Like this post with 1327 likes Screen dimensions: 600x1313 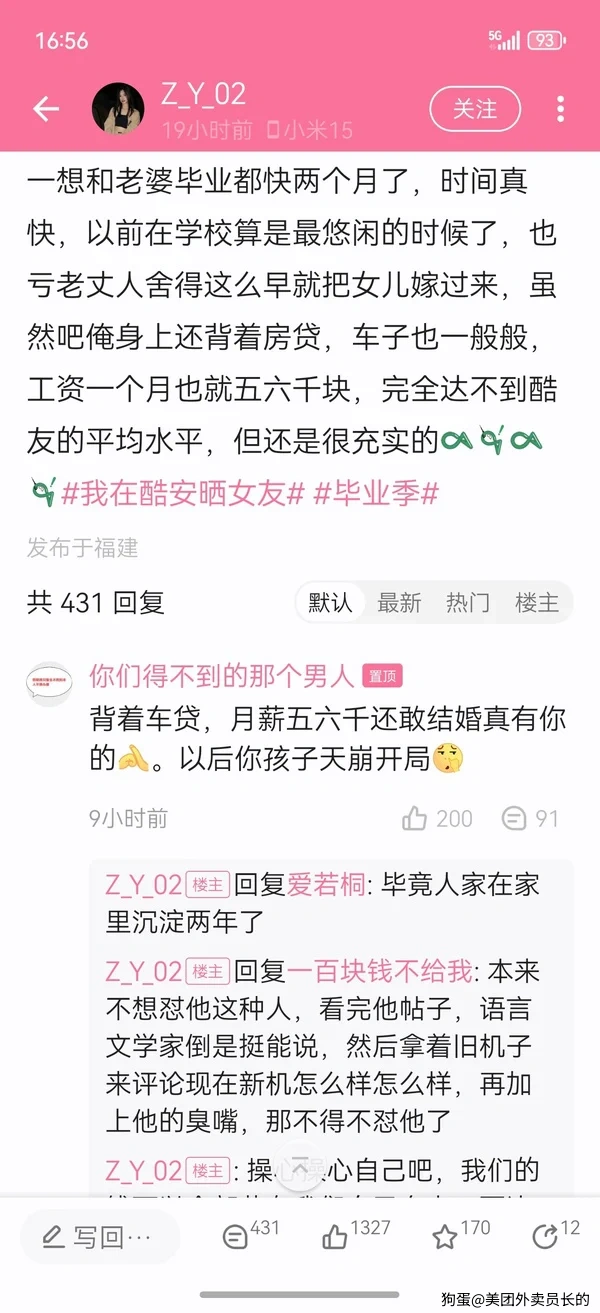pyautogui.click(x=335, y=1237)
